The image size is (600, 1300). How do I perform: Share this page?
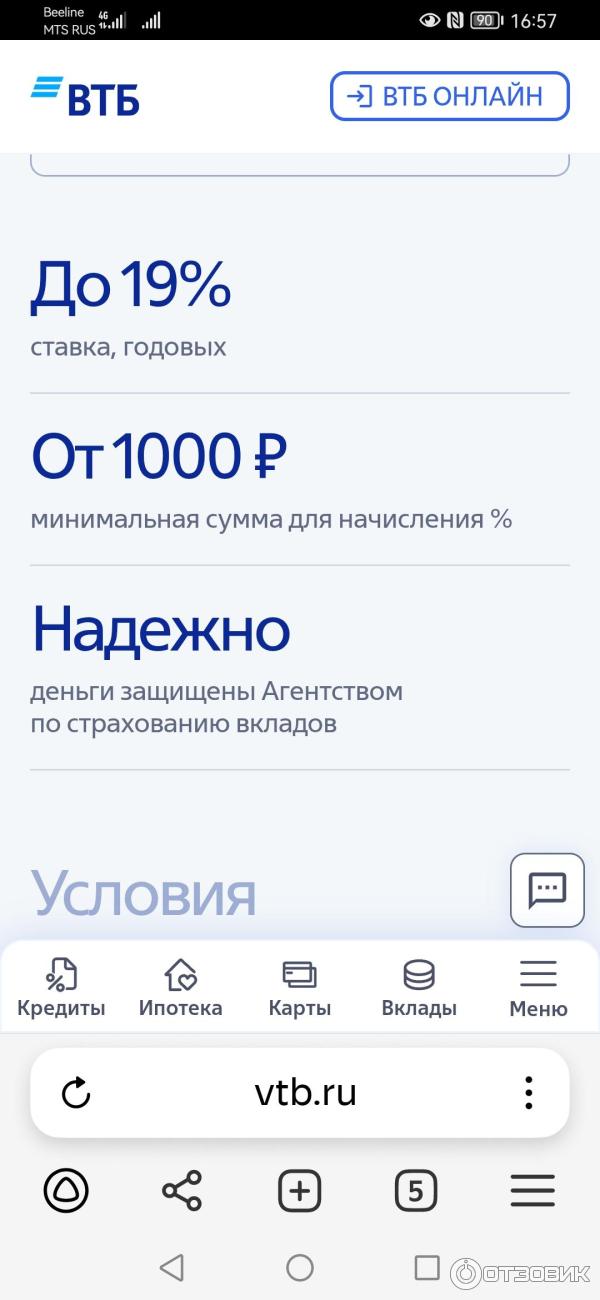pos(182,1190)
